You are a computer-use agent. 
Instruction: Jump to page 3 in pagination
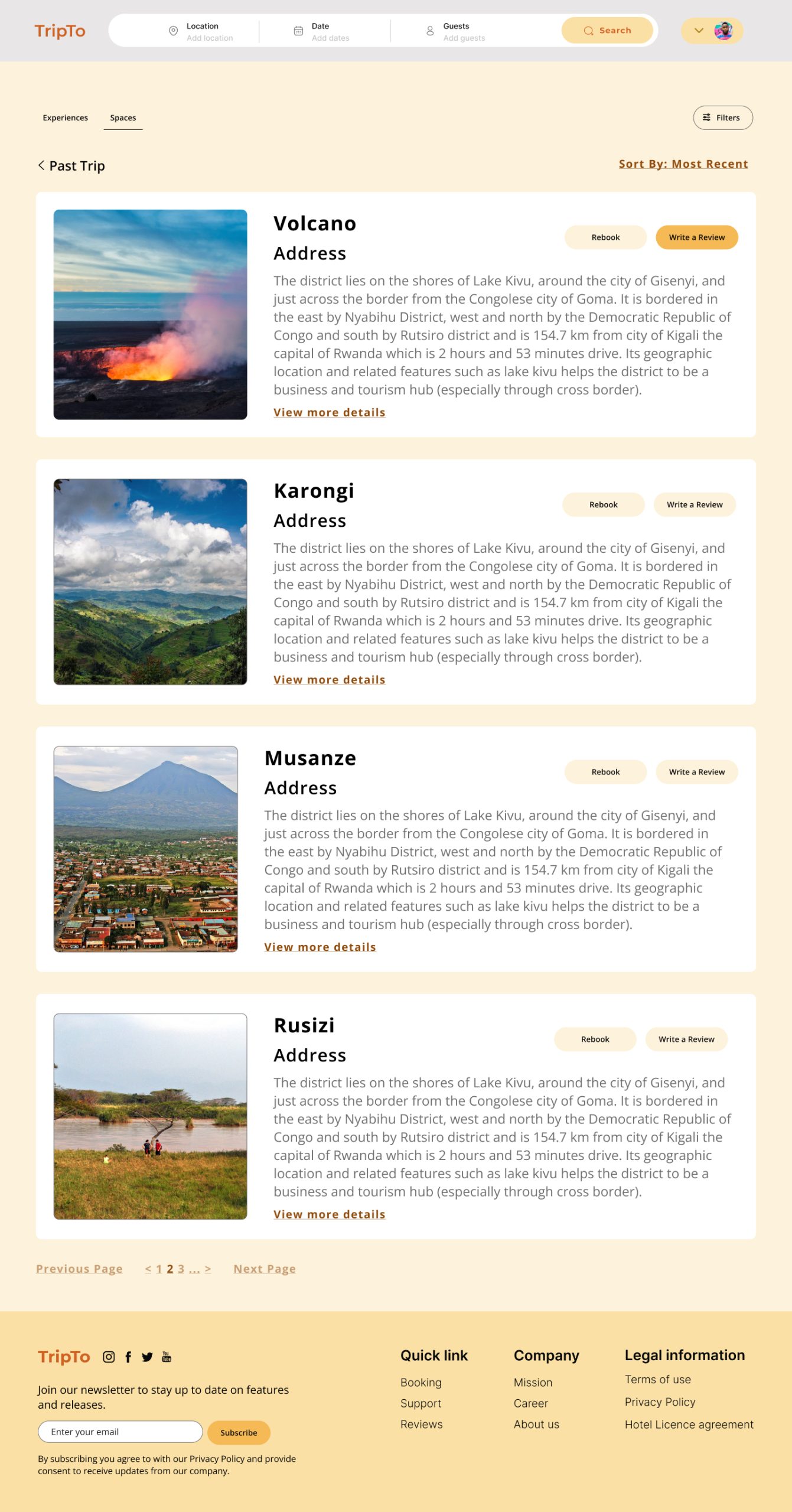pos(181,1269)
